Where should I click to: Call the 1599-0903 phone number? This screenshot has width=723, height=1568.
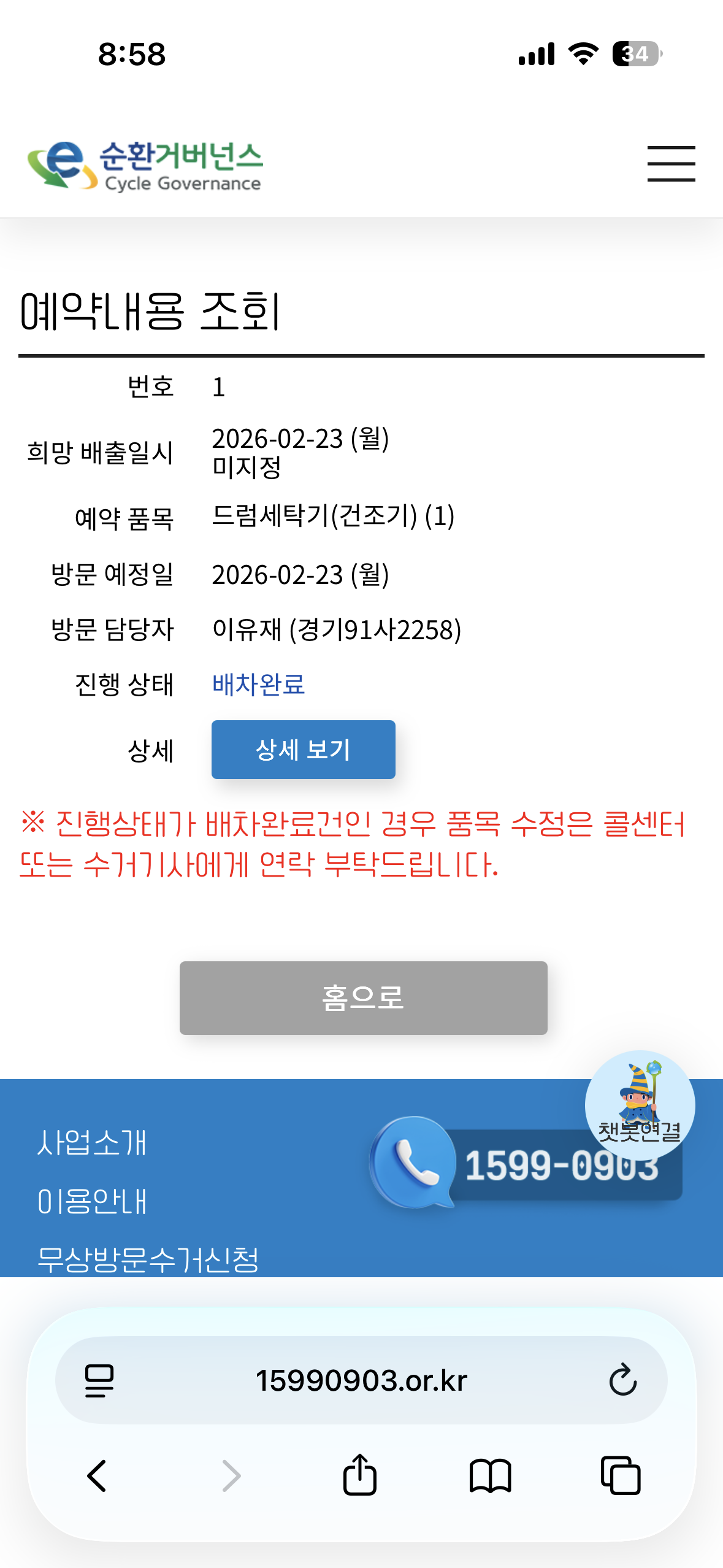(x=526, y=1163)
